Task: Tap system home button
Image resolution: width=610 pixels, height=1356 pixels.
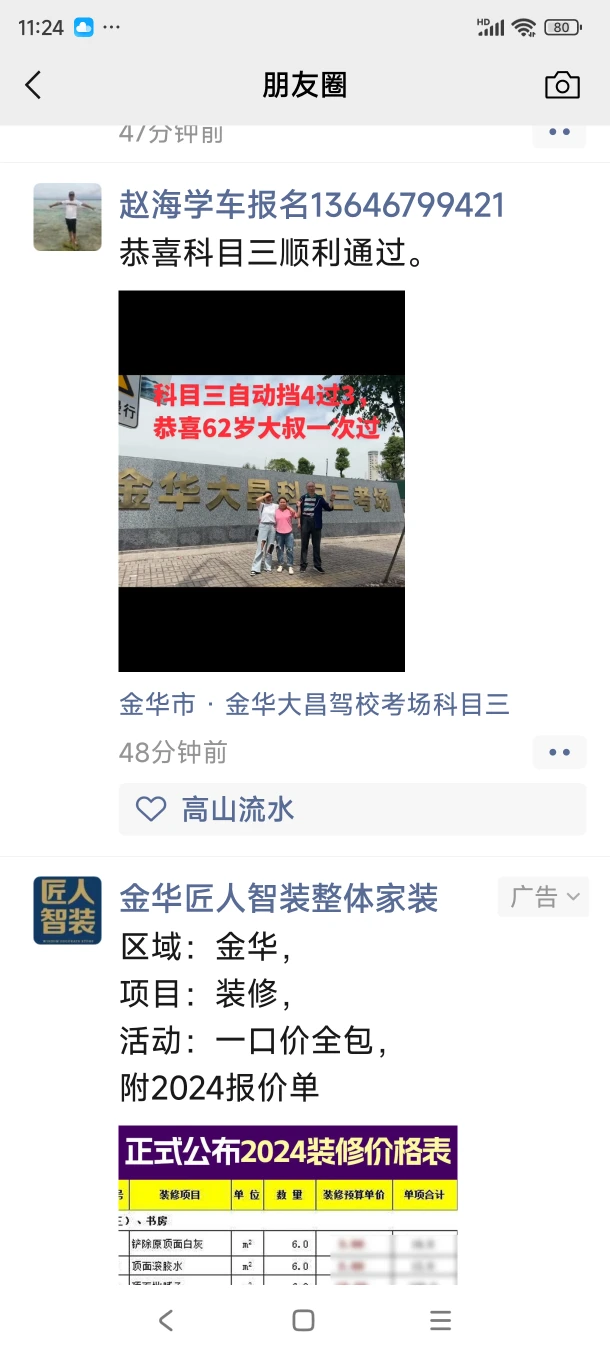Action: [304, 1320]
